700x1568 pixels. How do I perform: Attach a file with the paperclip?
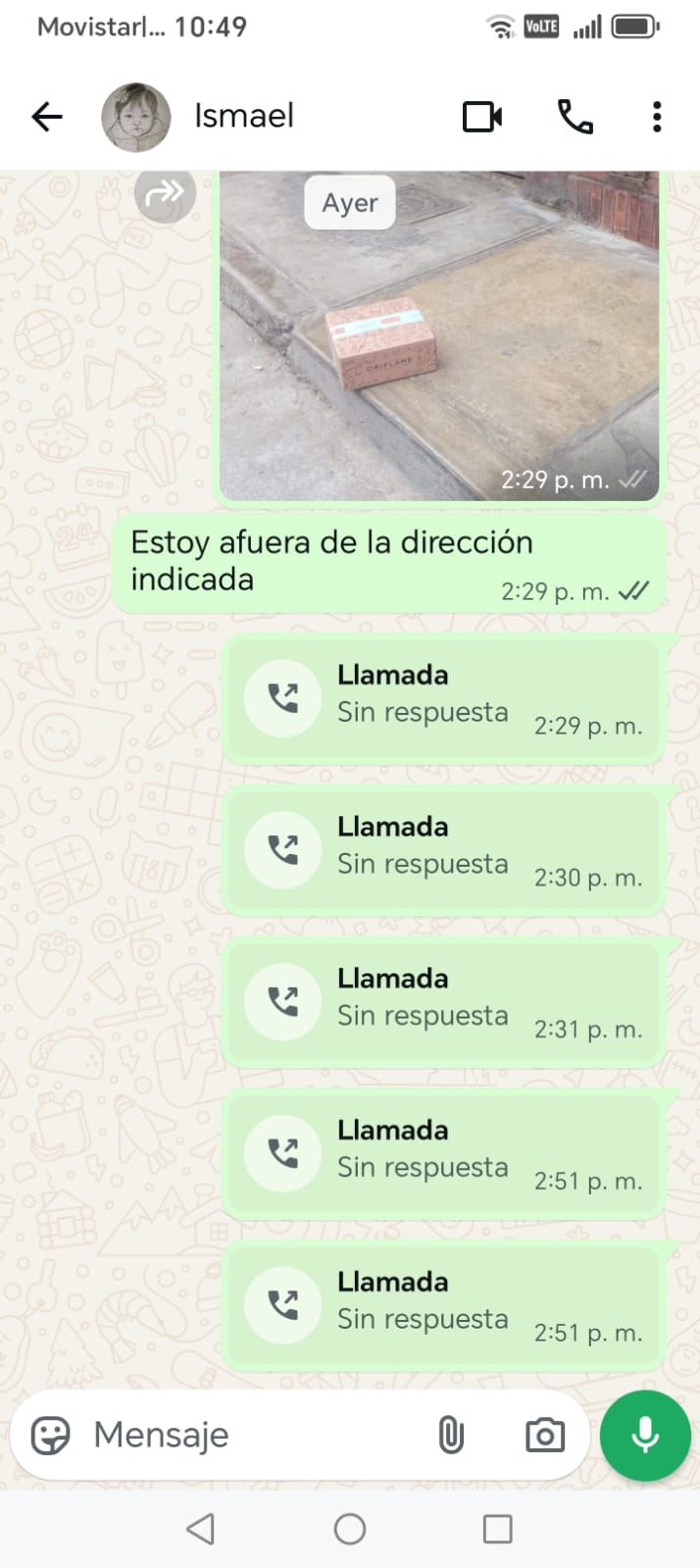[x=450, y=1436]
